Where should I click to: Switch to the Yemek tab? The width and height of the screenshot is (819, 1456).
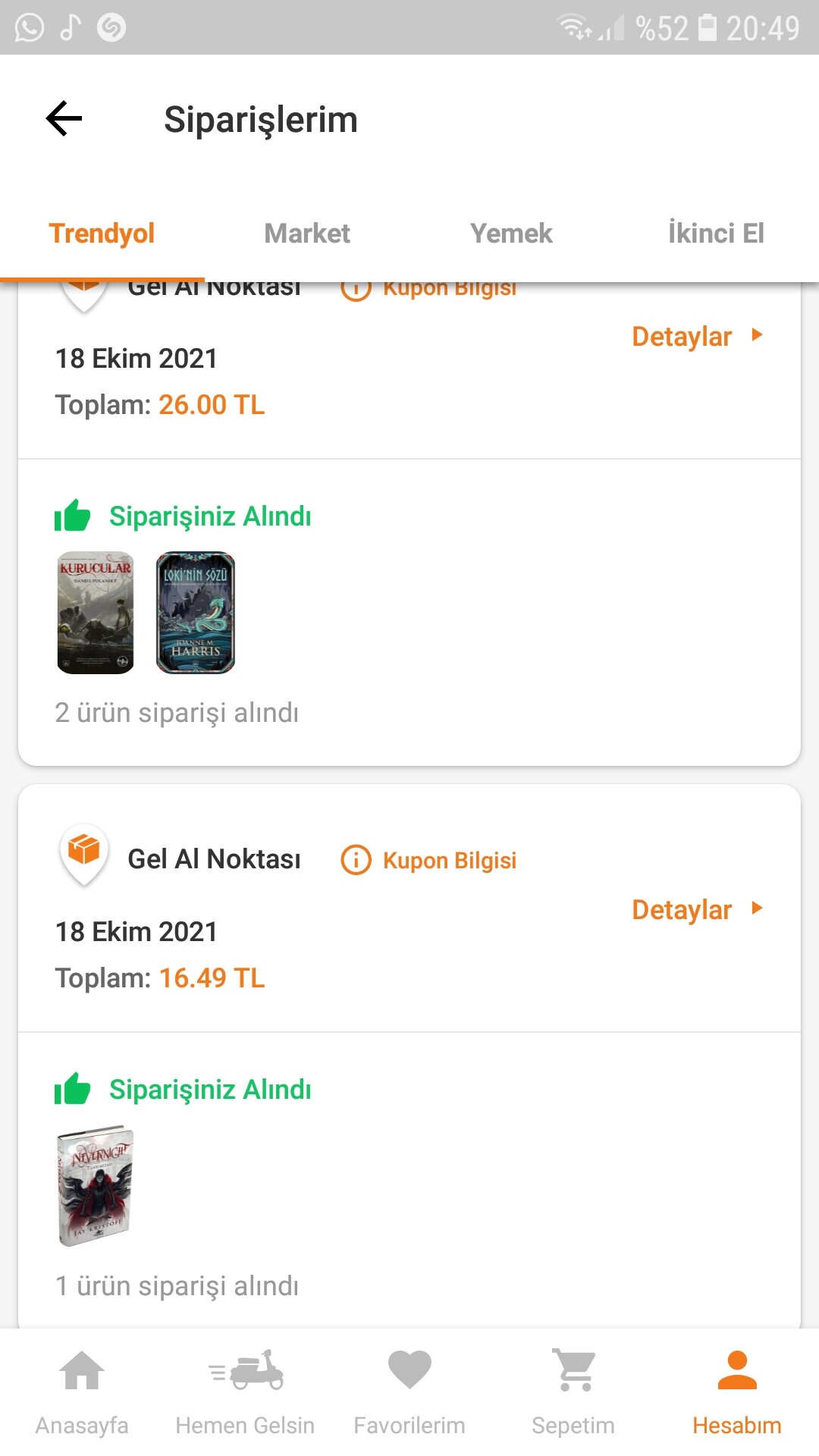[x=511, y=234]
